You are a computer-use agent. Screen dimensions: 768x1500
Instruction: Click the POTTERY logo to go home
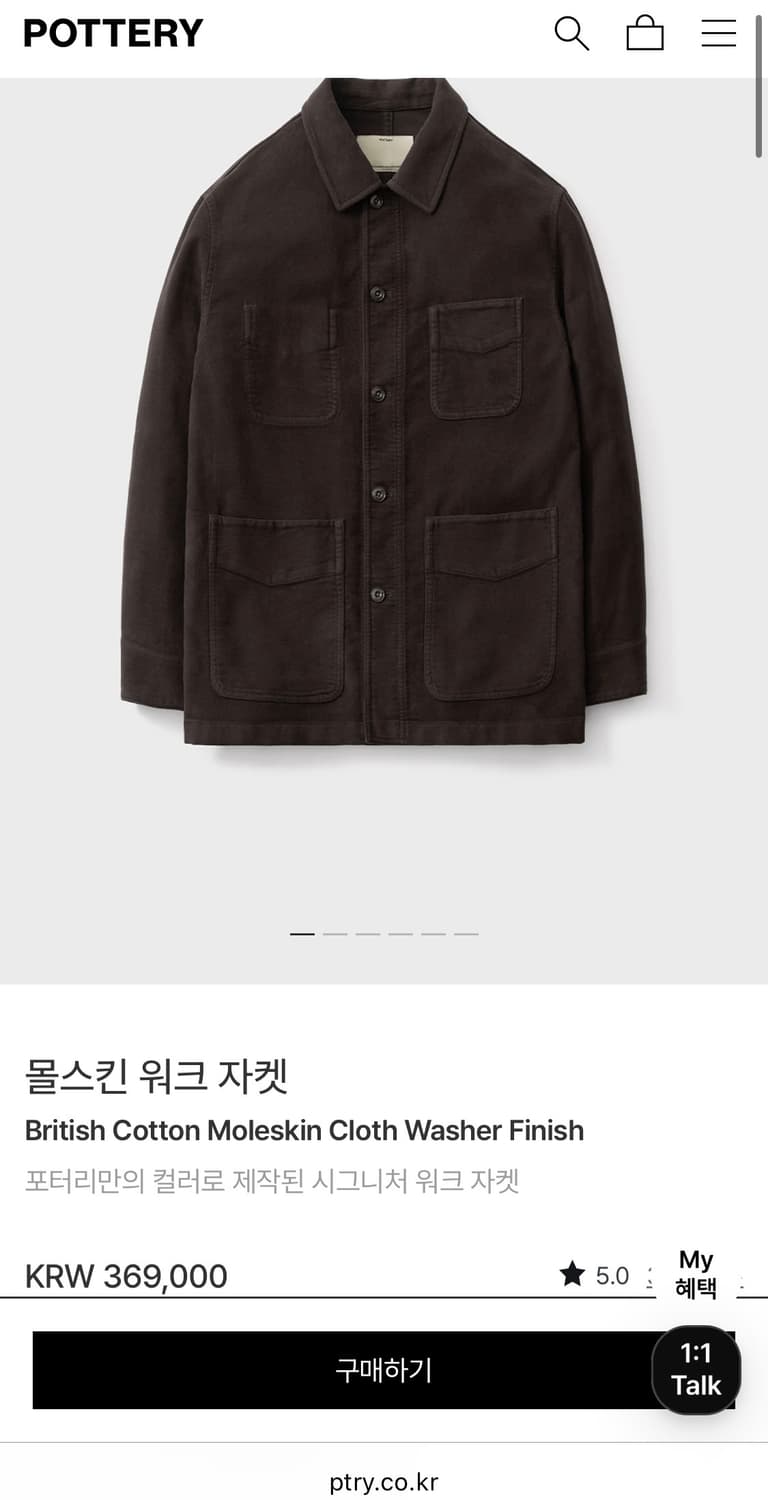(113, 33)
